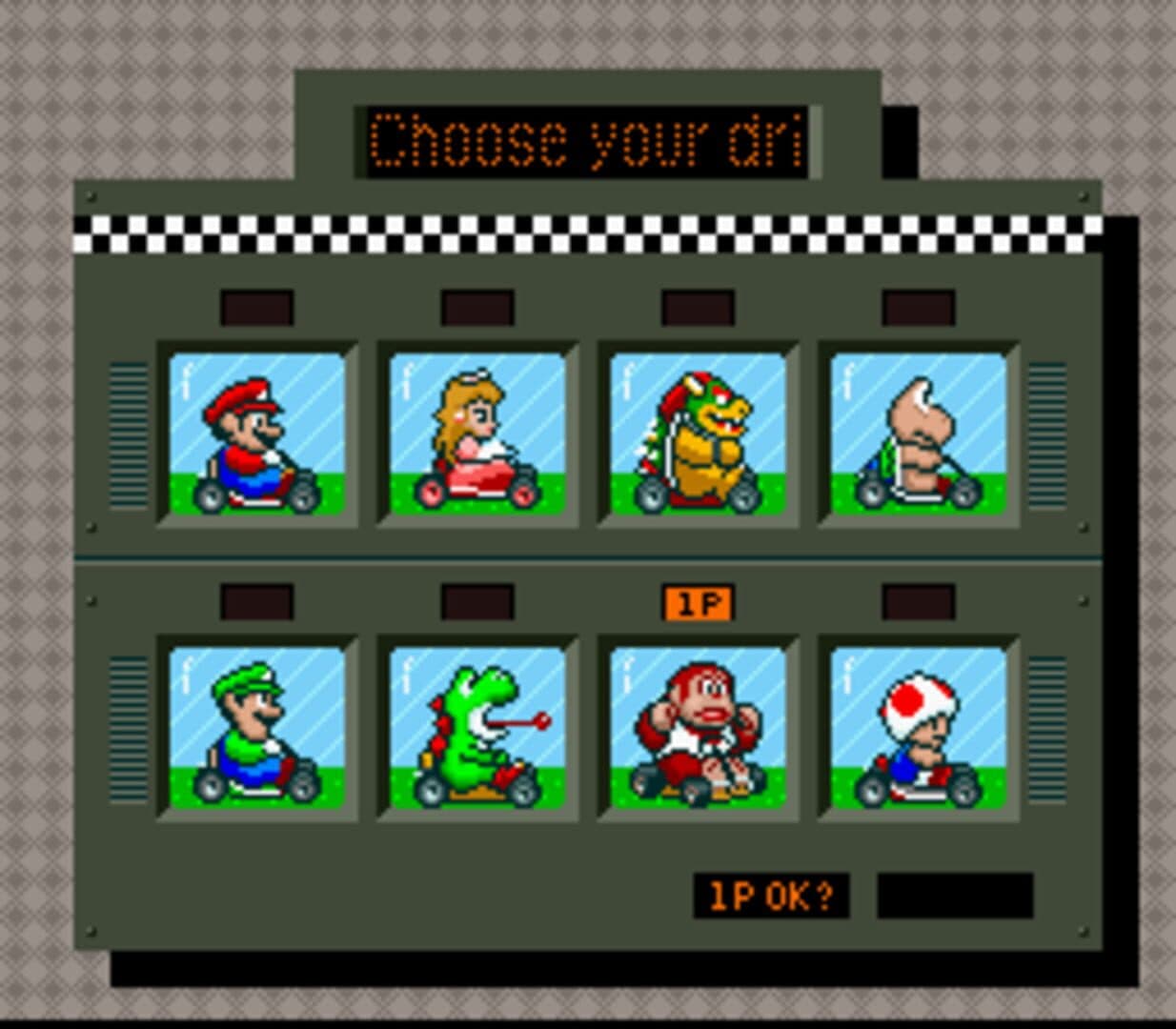Choose Luigi in the green cap
Image resolution: width=1176 pixels, height=1029 pixels.
256,728
